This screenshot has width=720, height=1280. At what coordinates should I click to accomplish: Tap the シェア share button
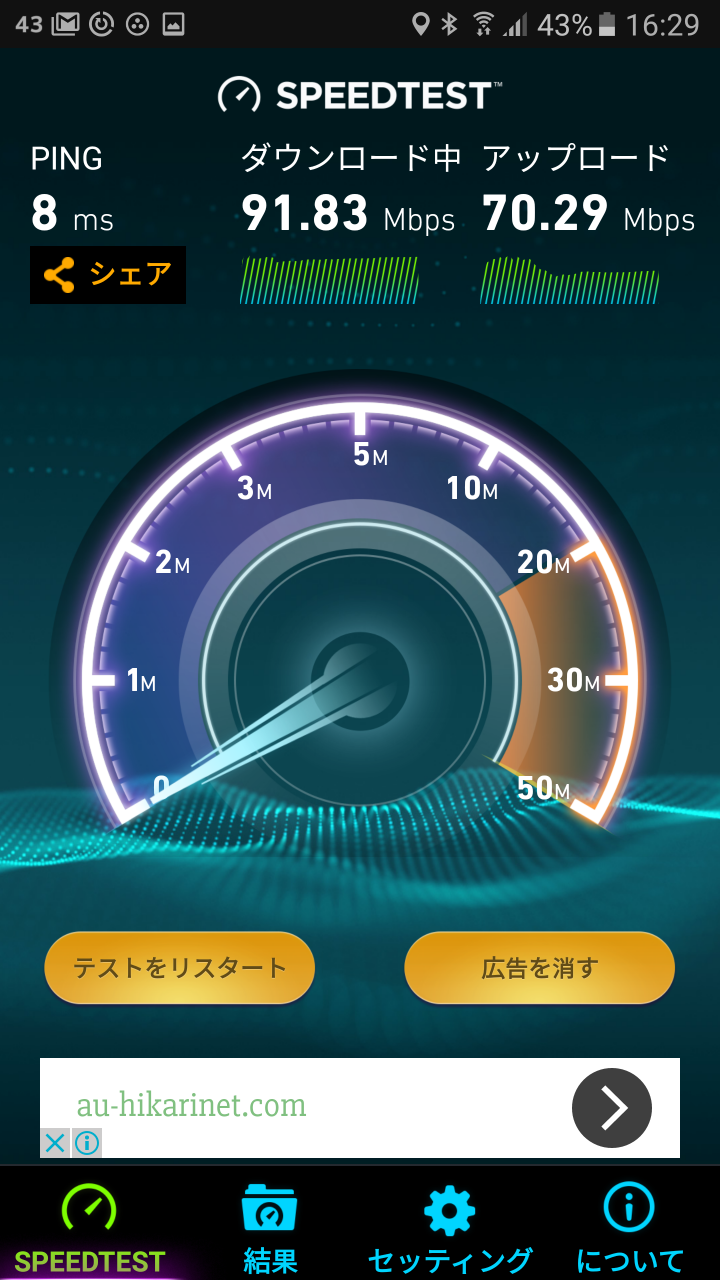[x=108, y=274]
